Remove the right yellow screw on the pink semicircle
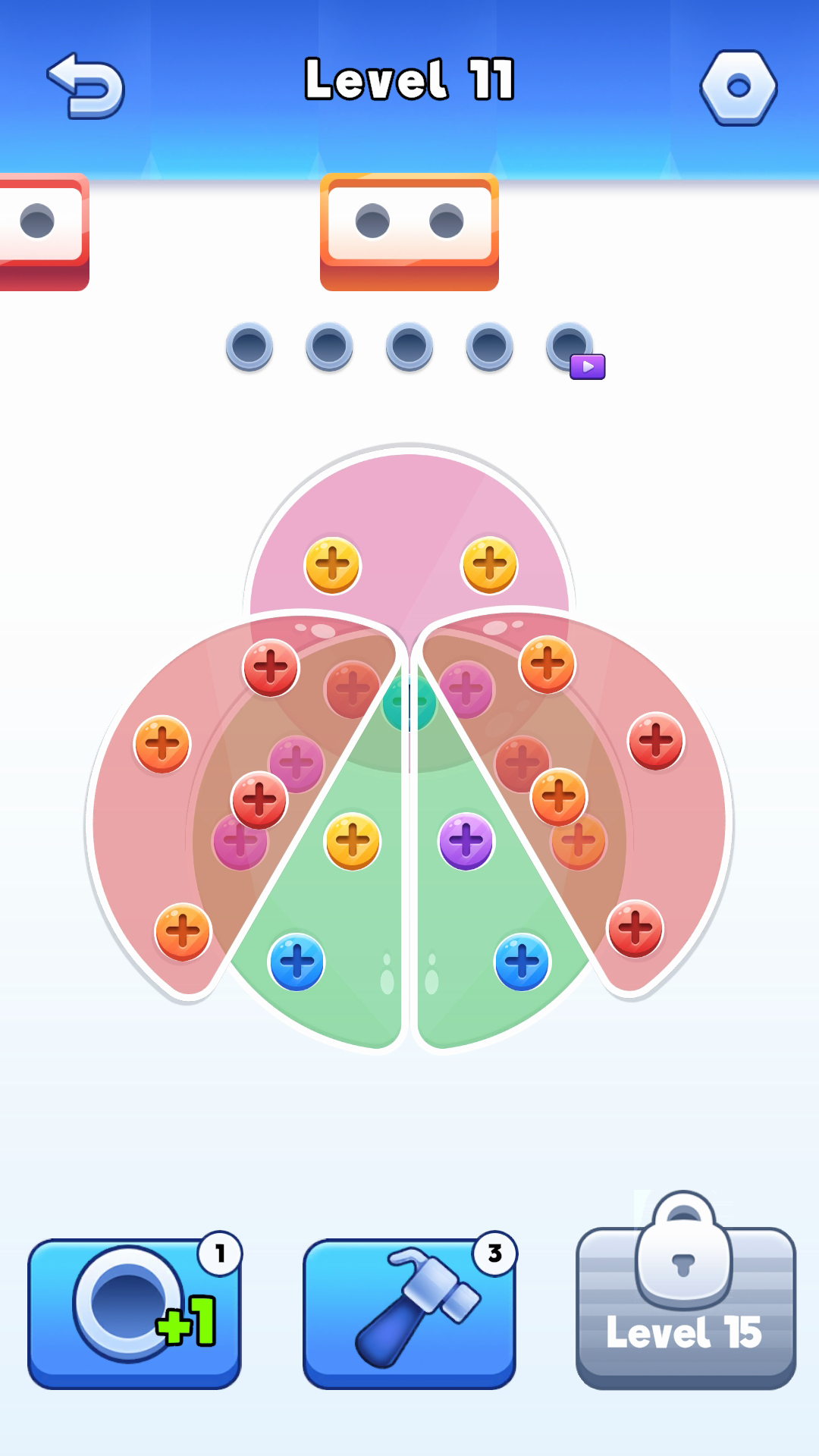 pyautogui.click(x=489, y=565)
